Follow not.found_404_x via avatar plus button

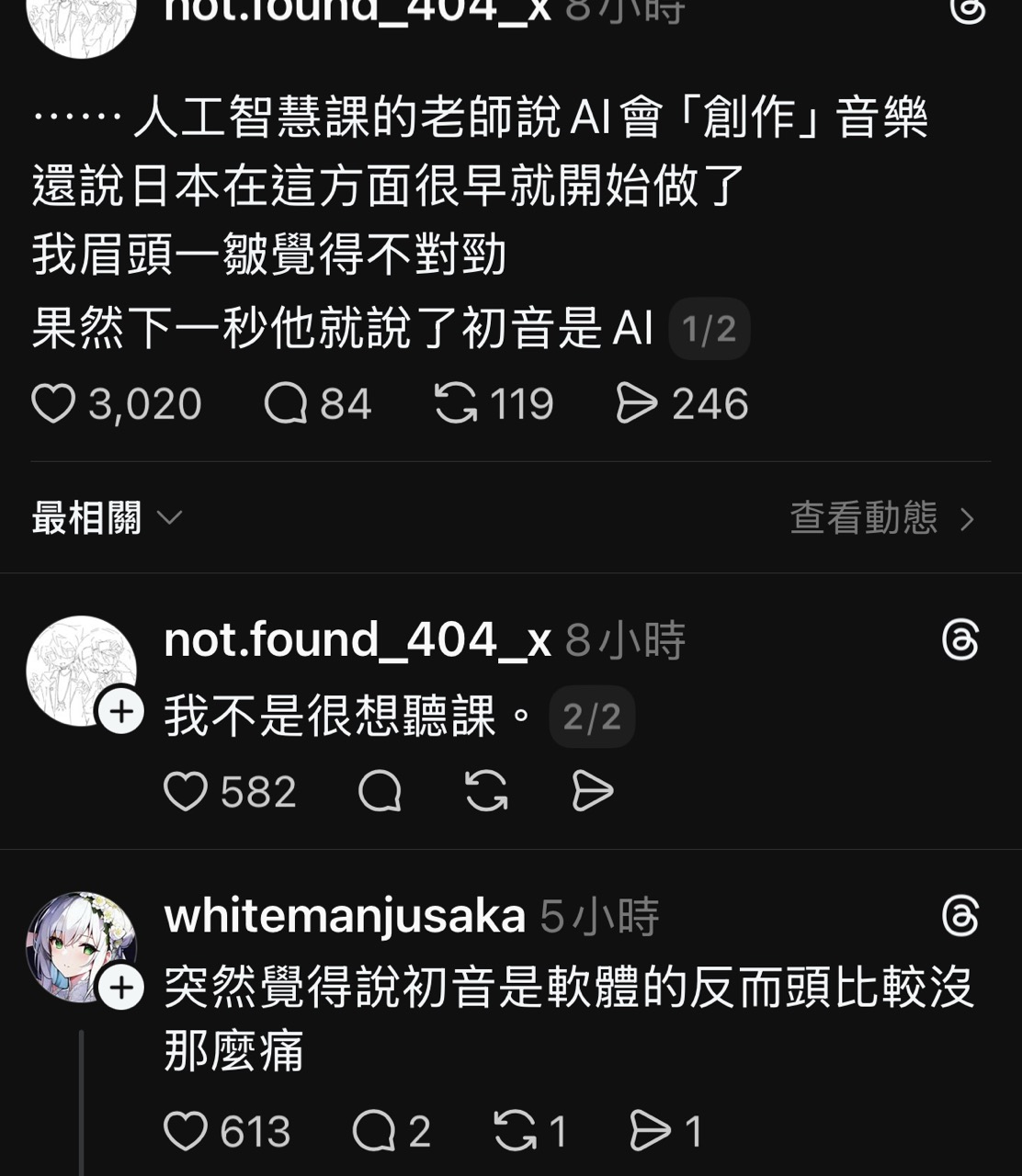pos(121,712)
